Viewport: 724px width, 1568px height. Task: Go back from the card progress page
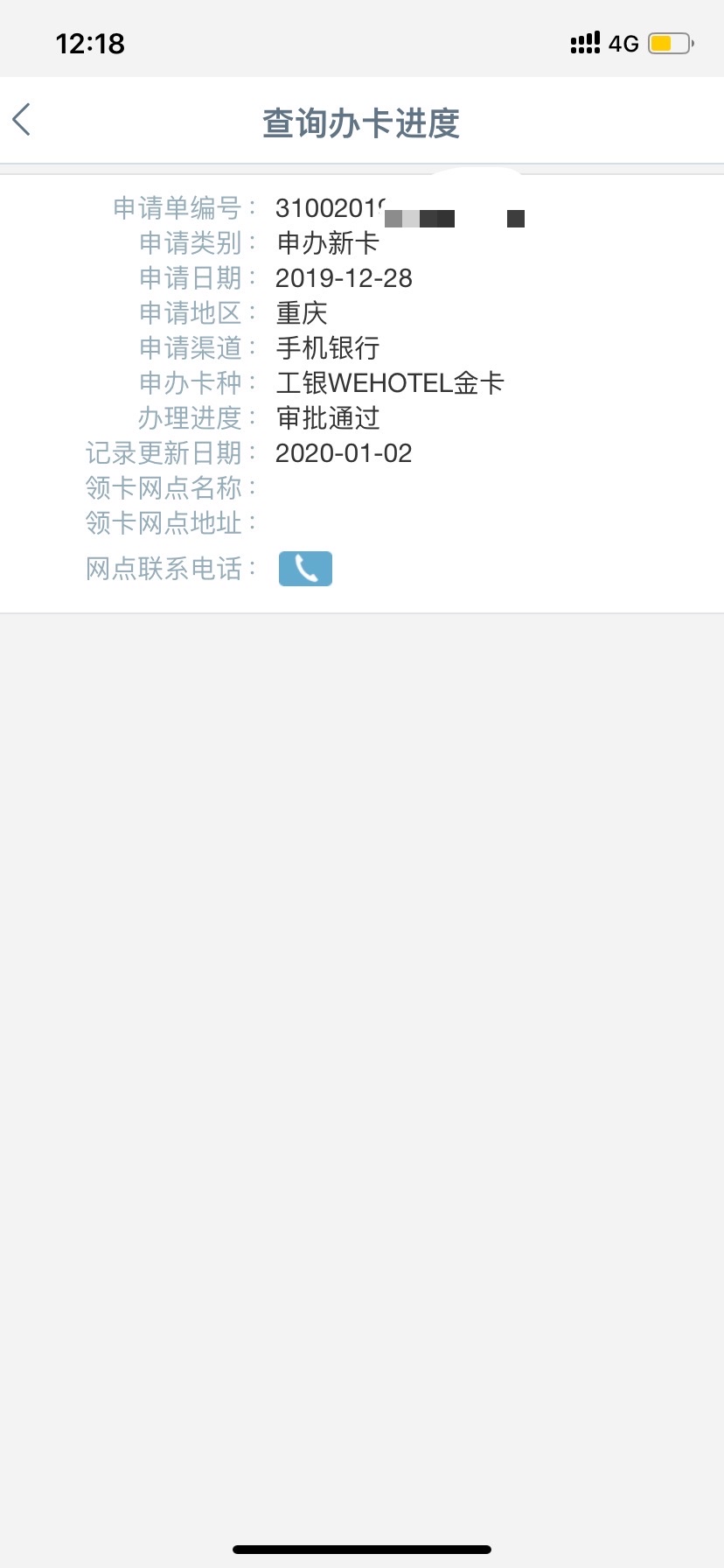click(x=22, y=120)
